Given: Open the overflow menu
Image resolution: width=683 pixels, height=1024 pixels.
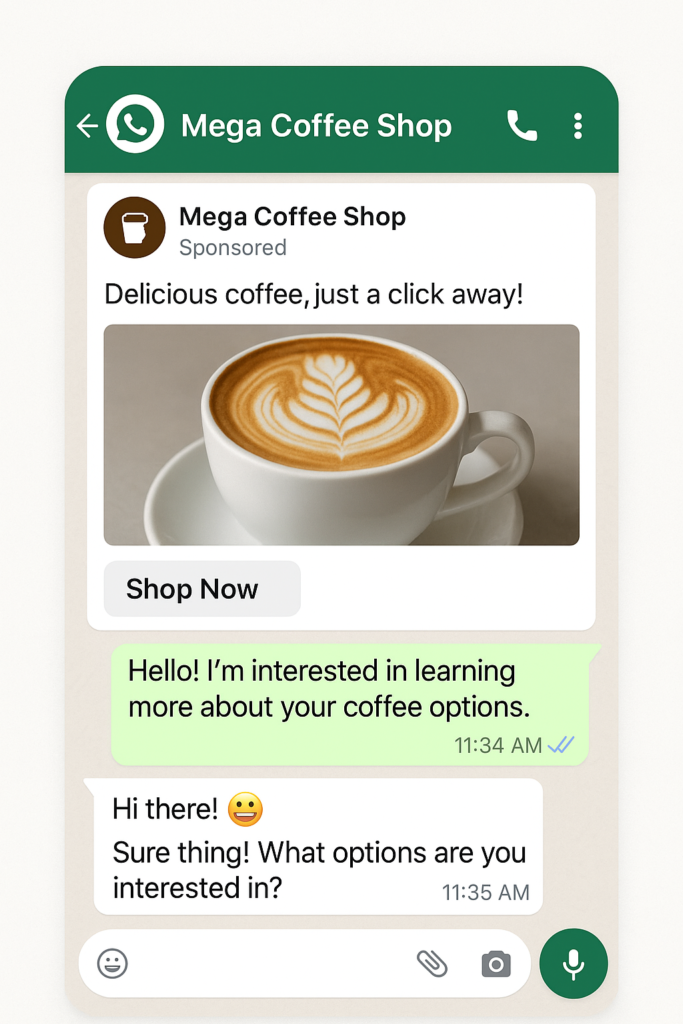Looking at the screenshot, I should 578,126.
